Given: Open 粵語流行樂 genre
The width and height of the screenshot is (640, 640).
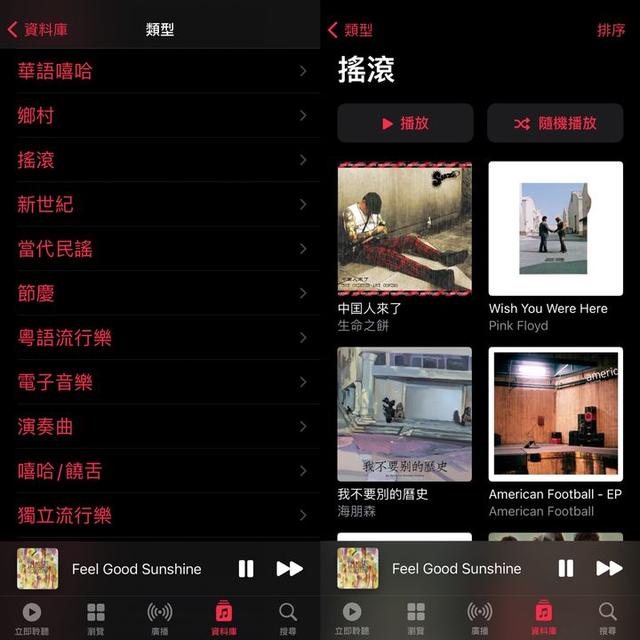Looking at the screenshot, I should click(160, 338).
